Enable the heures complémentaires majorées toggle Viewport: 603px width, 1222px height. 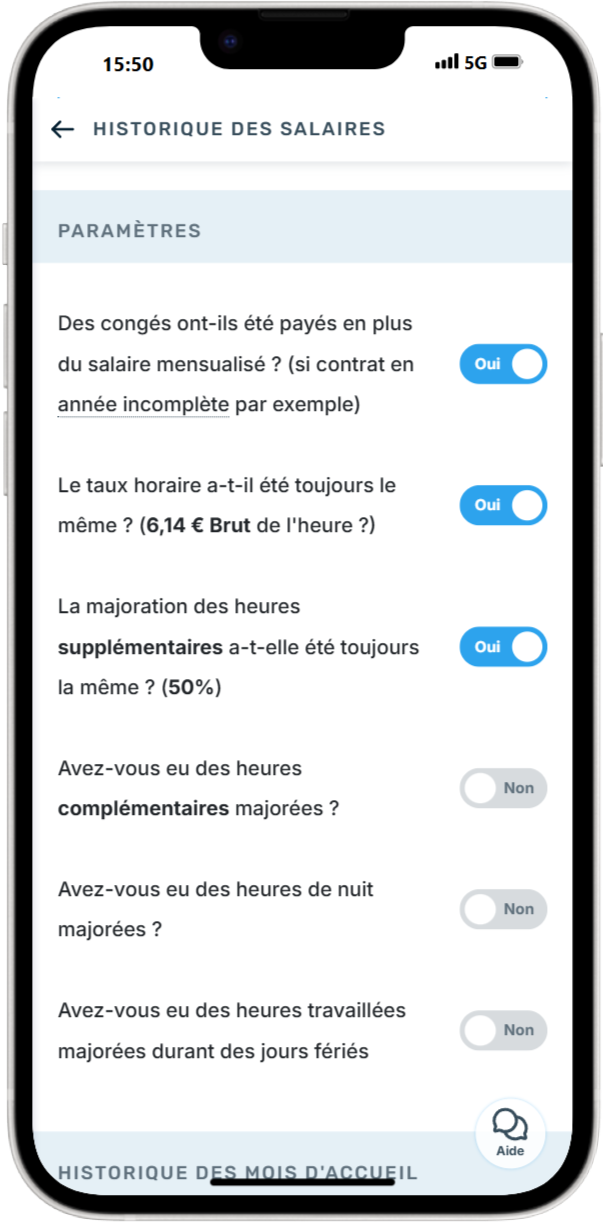pyautogui.click(x=503, y=788)
